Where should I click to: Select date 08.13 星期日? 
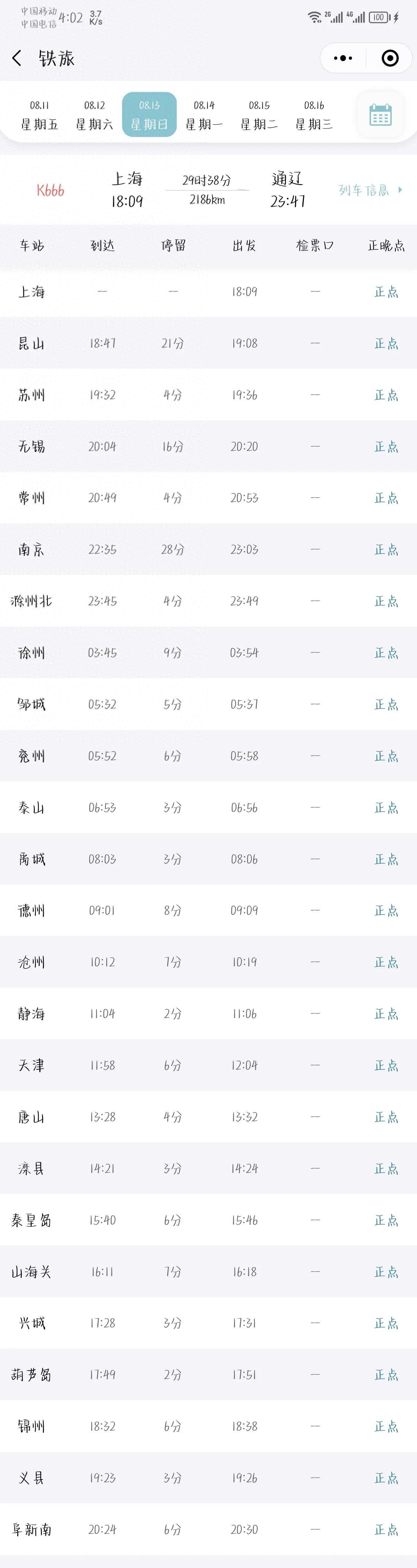149,115
